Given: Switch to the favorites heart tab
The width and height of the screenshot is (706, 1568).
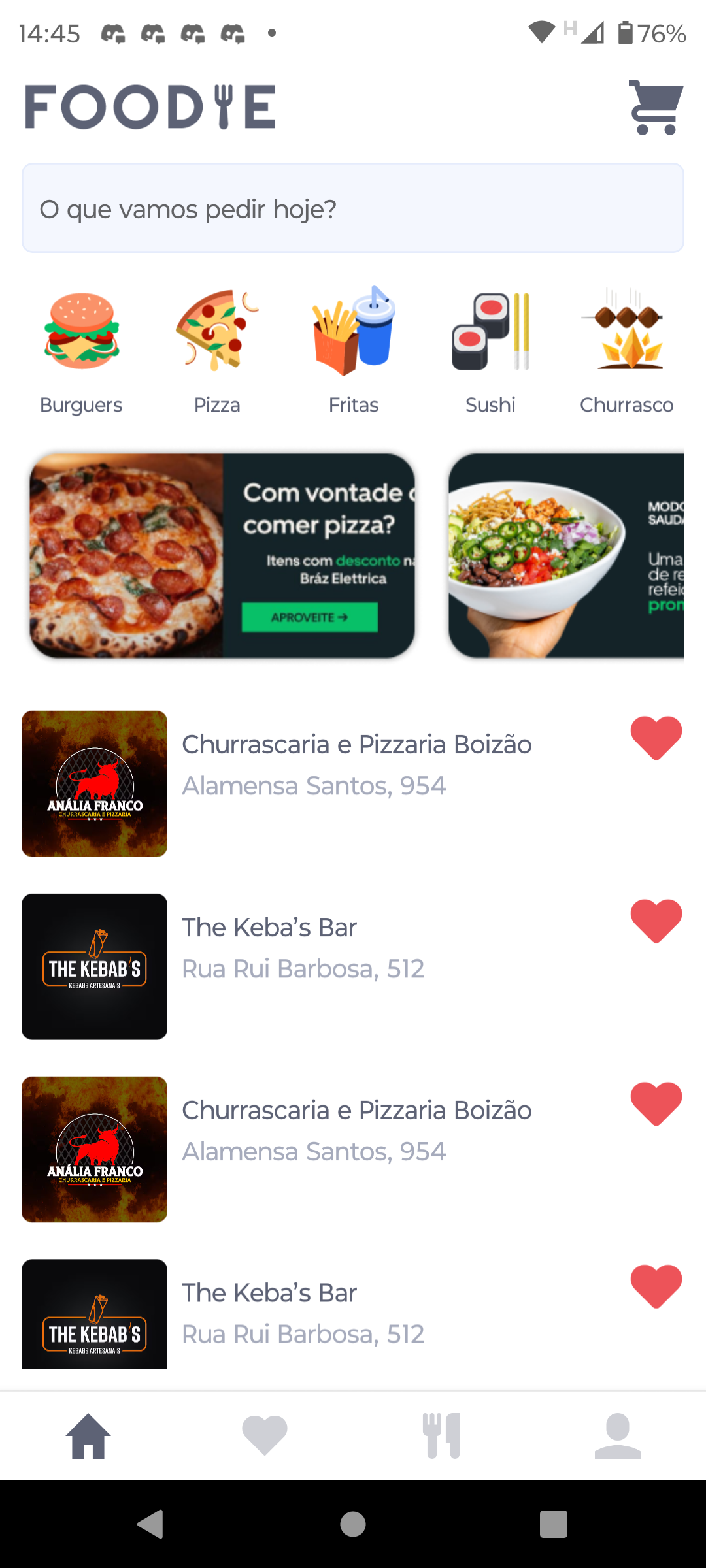Looking at the screenshot, I should click(265, 1435).
